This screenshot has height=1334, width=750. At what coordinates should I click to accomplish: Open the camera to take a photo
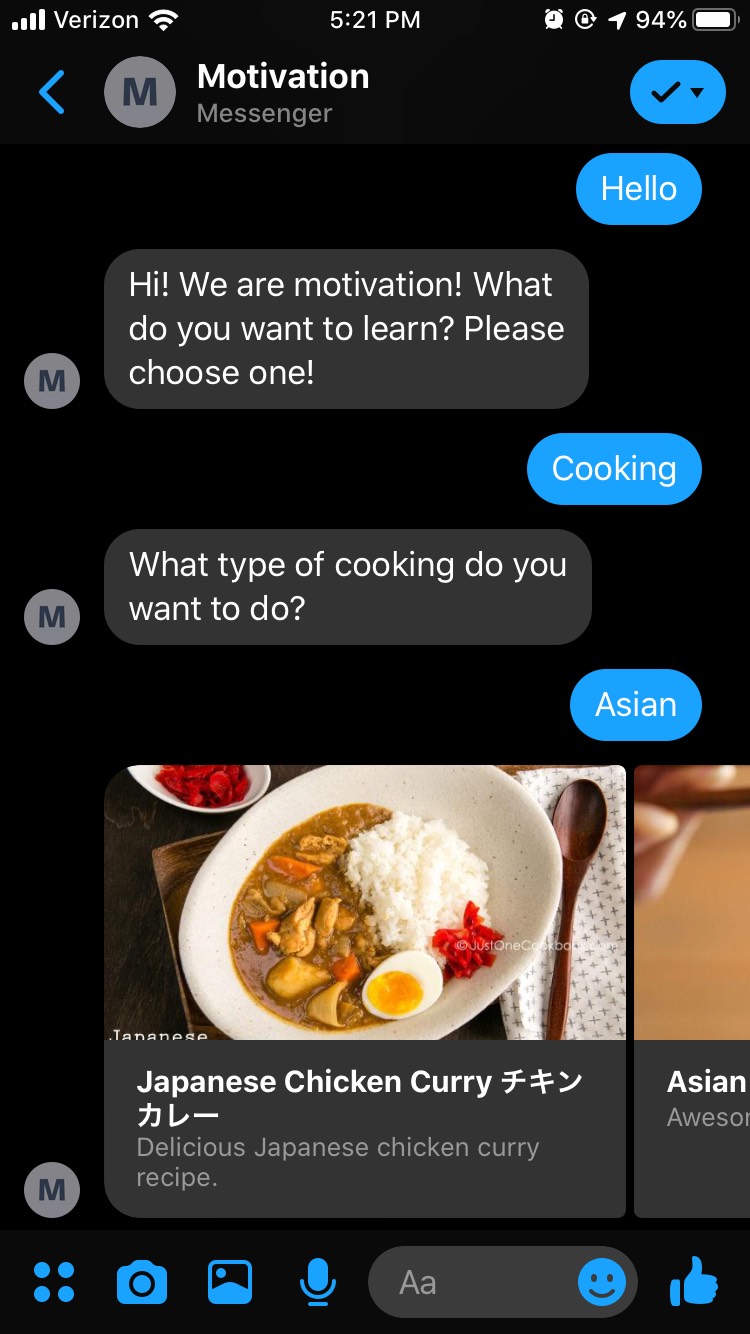pos(142,1282)
